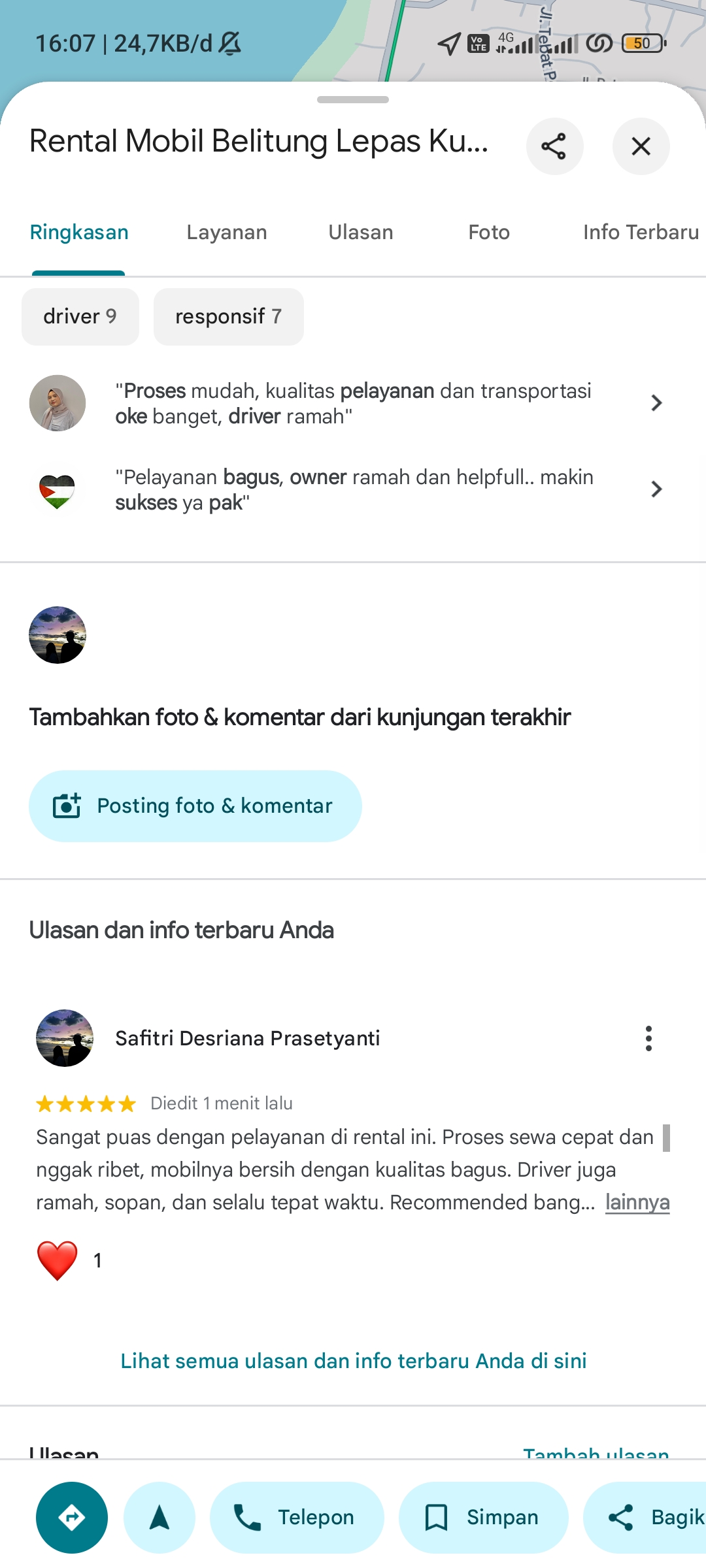The height and width of the screenshot is (1568, 706).
Task: Share this place via the top share icon
Action: 554,146
